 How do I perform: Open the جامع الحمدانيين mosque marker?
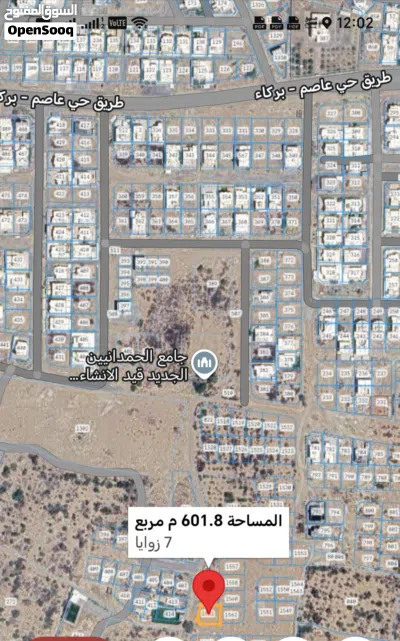pyautogui.click(x=204, y=364)
